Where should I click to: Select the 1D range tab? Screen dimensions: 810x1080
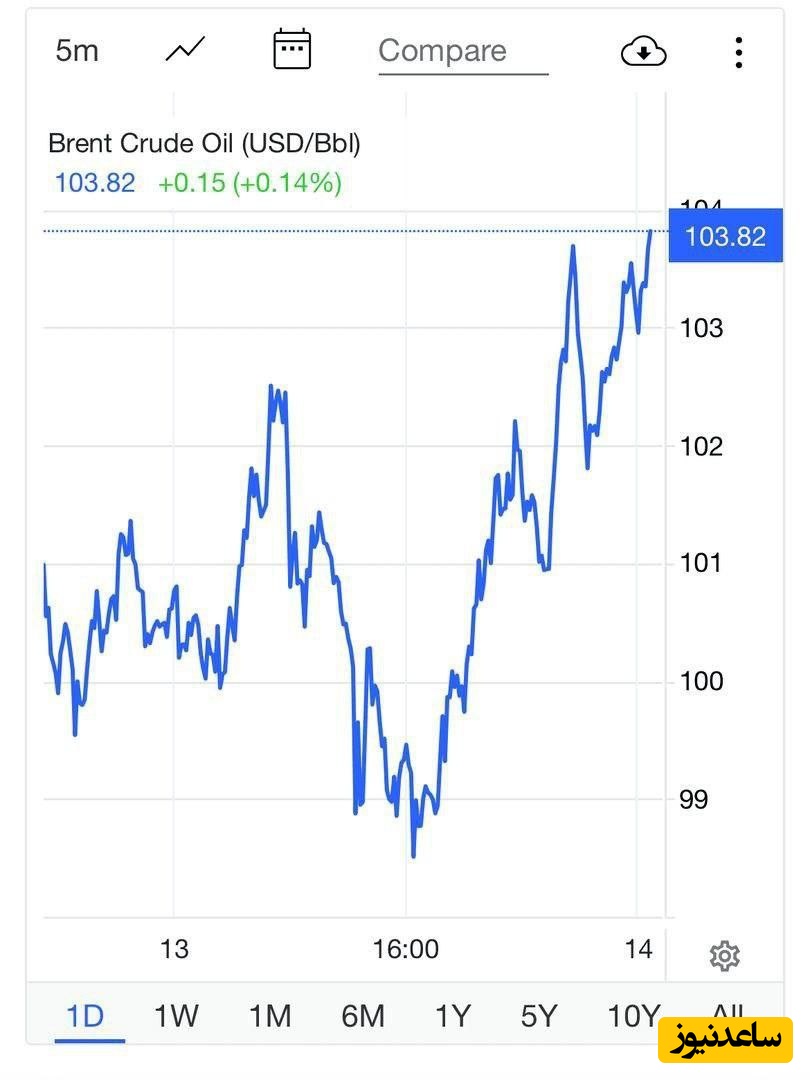coord(85,1017)
